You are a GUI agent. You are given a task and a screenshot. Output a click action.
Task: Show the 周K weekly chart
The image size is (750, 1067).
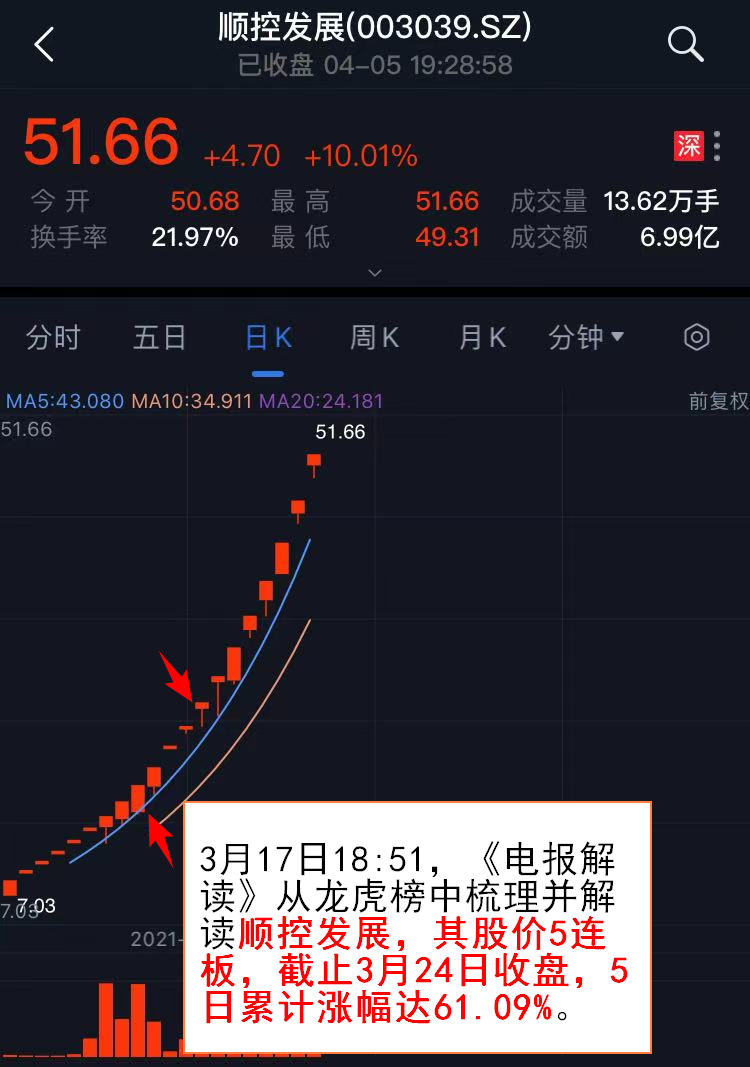[375, 338]
